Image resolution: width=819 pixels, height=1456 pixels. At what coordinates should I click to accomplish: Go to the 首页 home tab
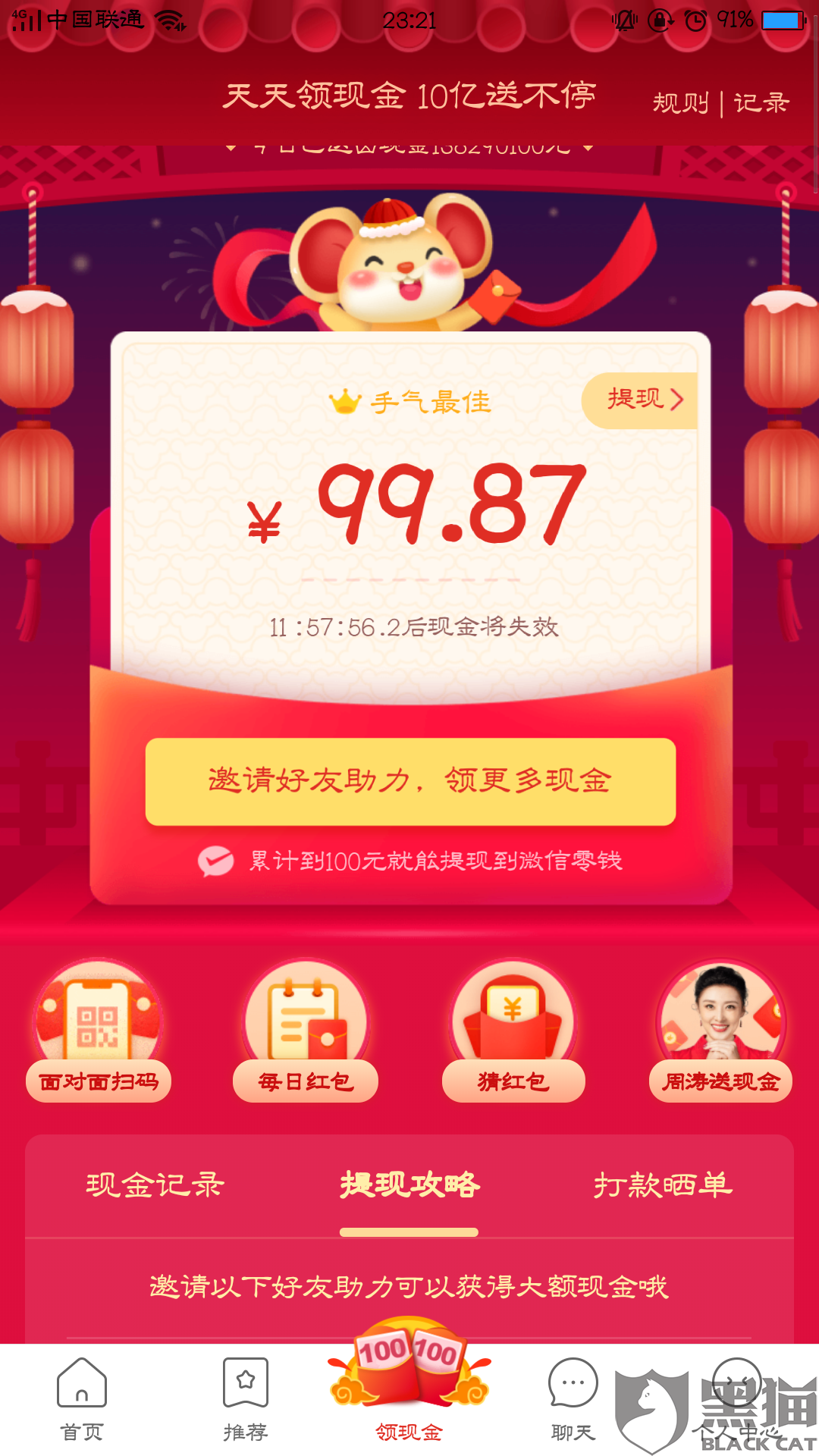(x=82, y=1400)
